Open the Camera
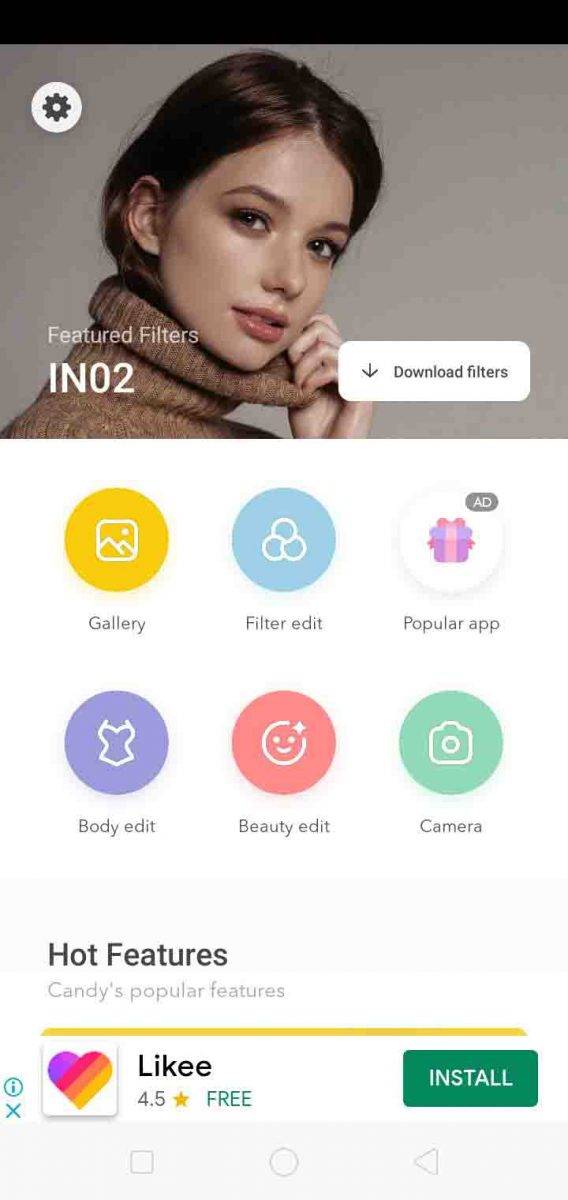The width and height of the screenshot is (568, 1200). (x=451, y=743)
